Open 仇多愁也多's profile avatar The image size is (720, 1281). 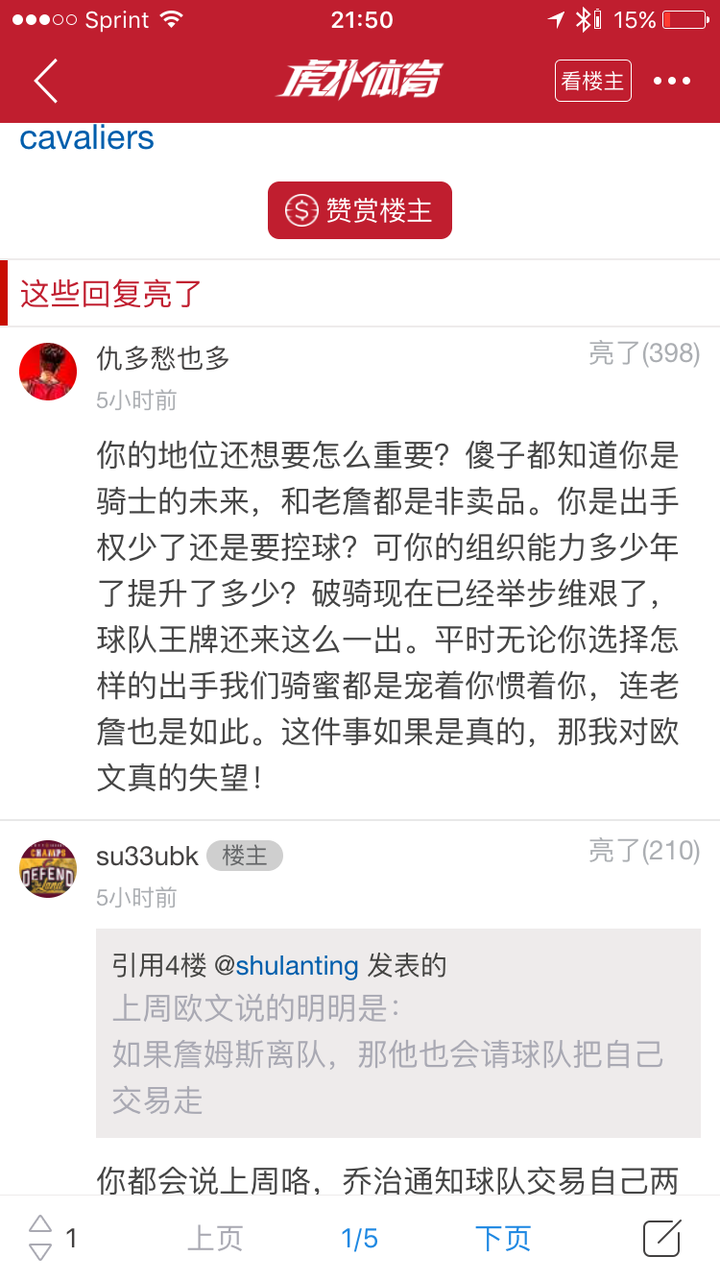(x=48, y=372)
